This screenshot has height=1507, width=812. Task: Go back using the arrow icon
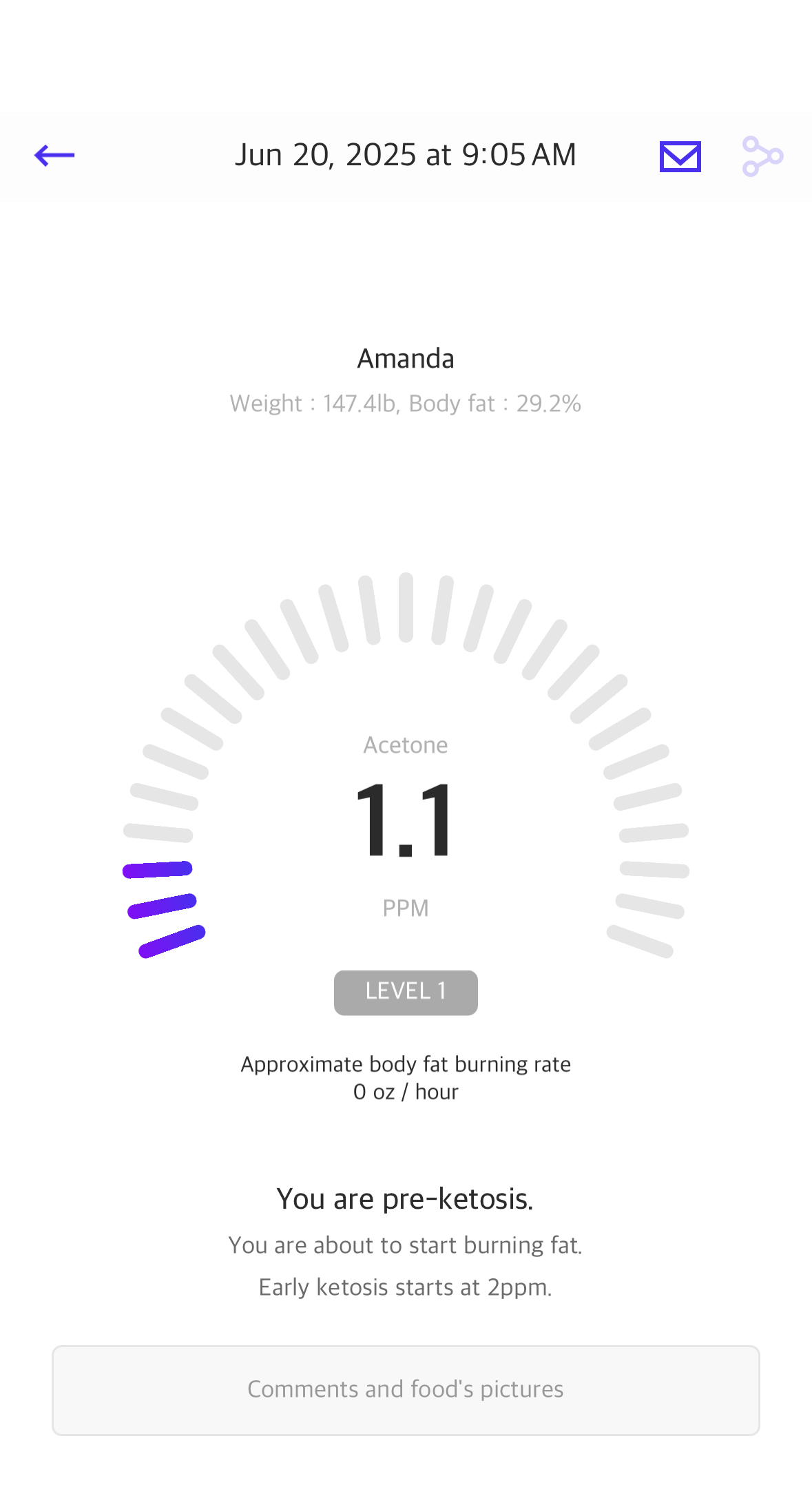click(54, 156)
